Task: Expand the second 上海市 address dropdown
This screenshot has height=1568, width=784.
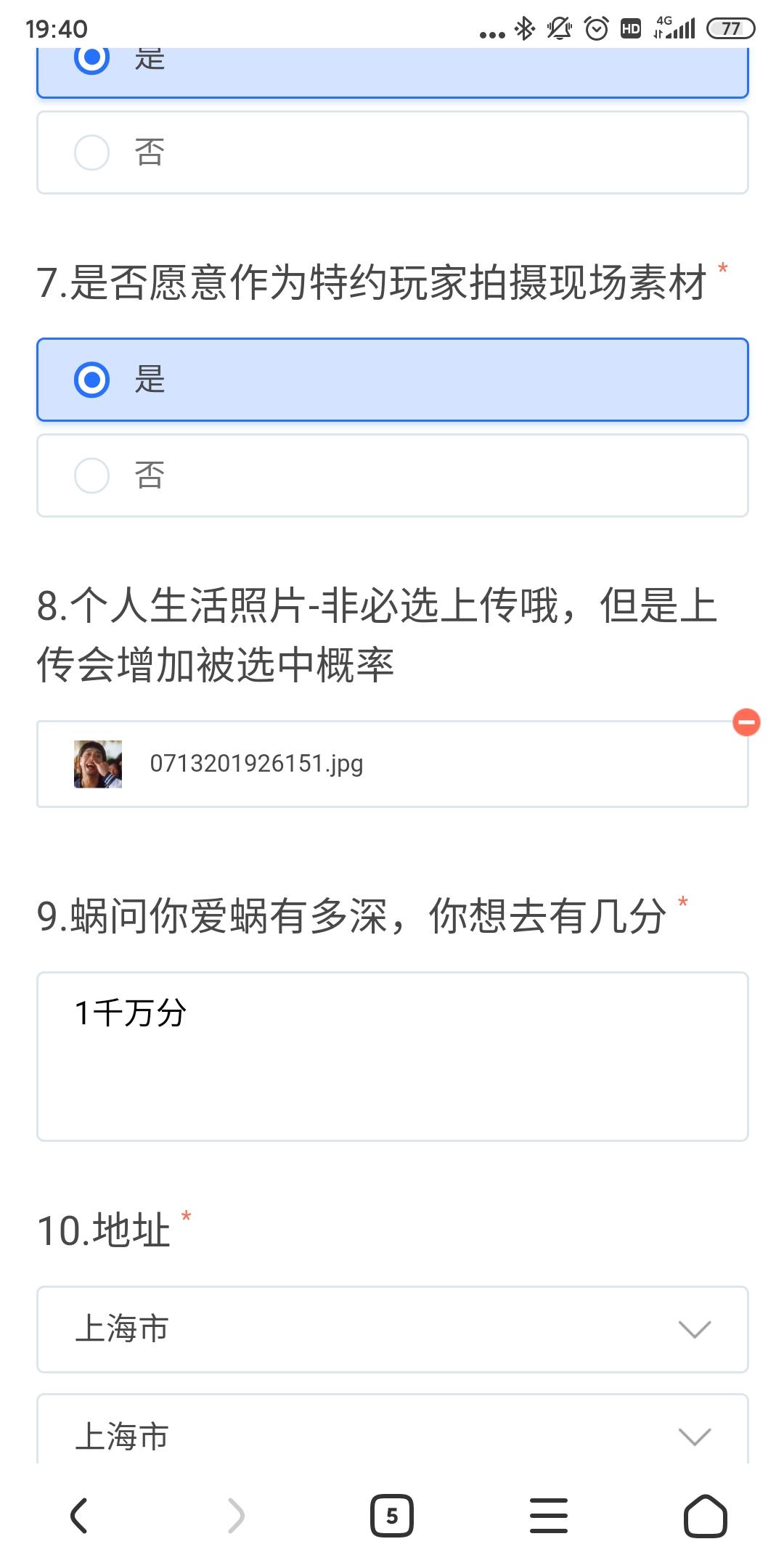Action: point(392,1435)
